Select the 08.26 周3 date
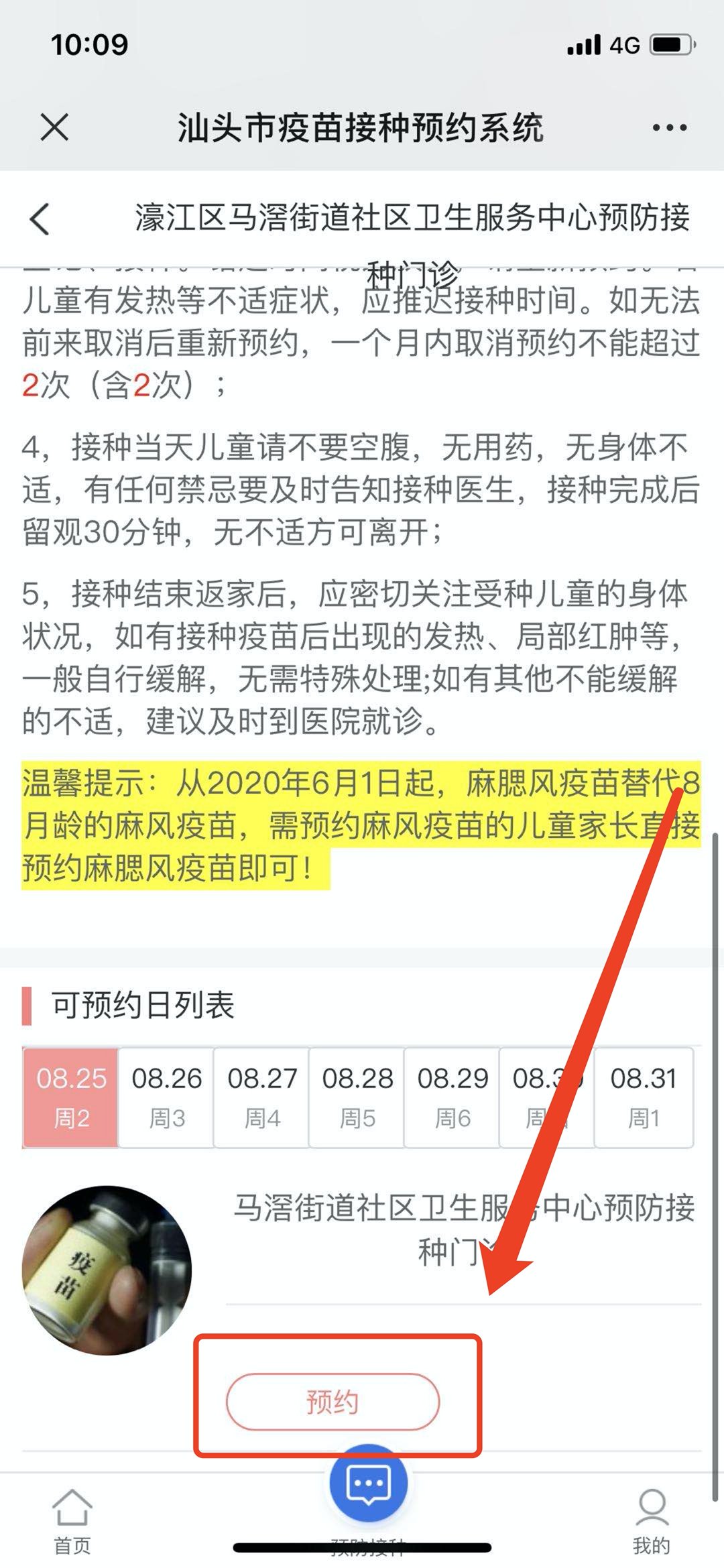Image resolution: width=724 pixels, height=1568 pixels. tap(166, 1097)
